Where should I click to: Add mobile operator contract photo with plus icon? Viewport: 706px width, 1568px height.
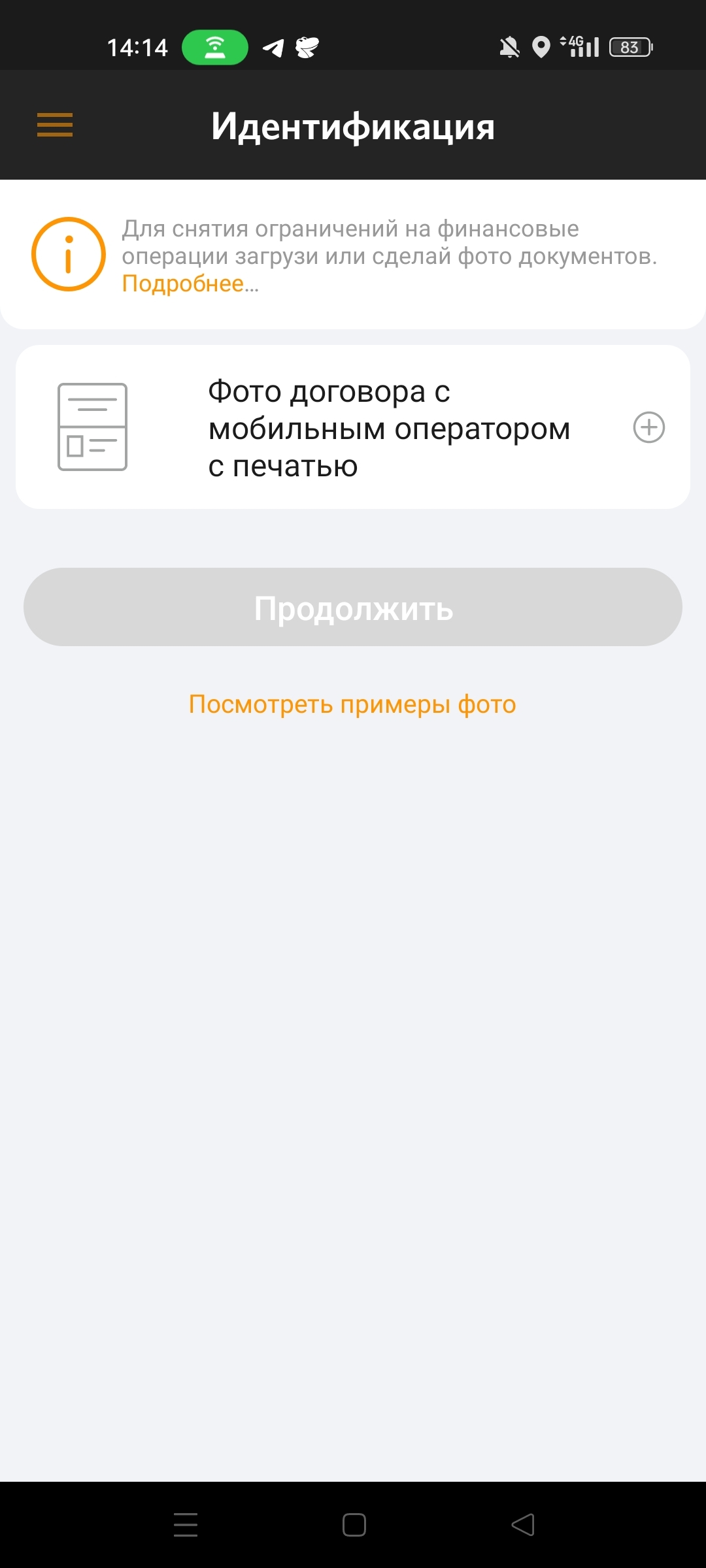point(649,427)
